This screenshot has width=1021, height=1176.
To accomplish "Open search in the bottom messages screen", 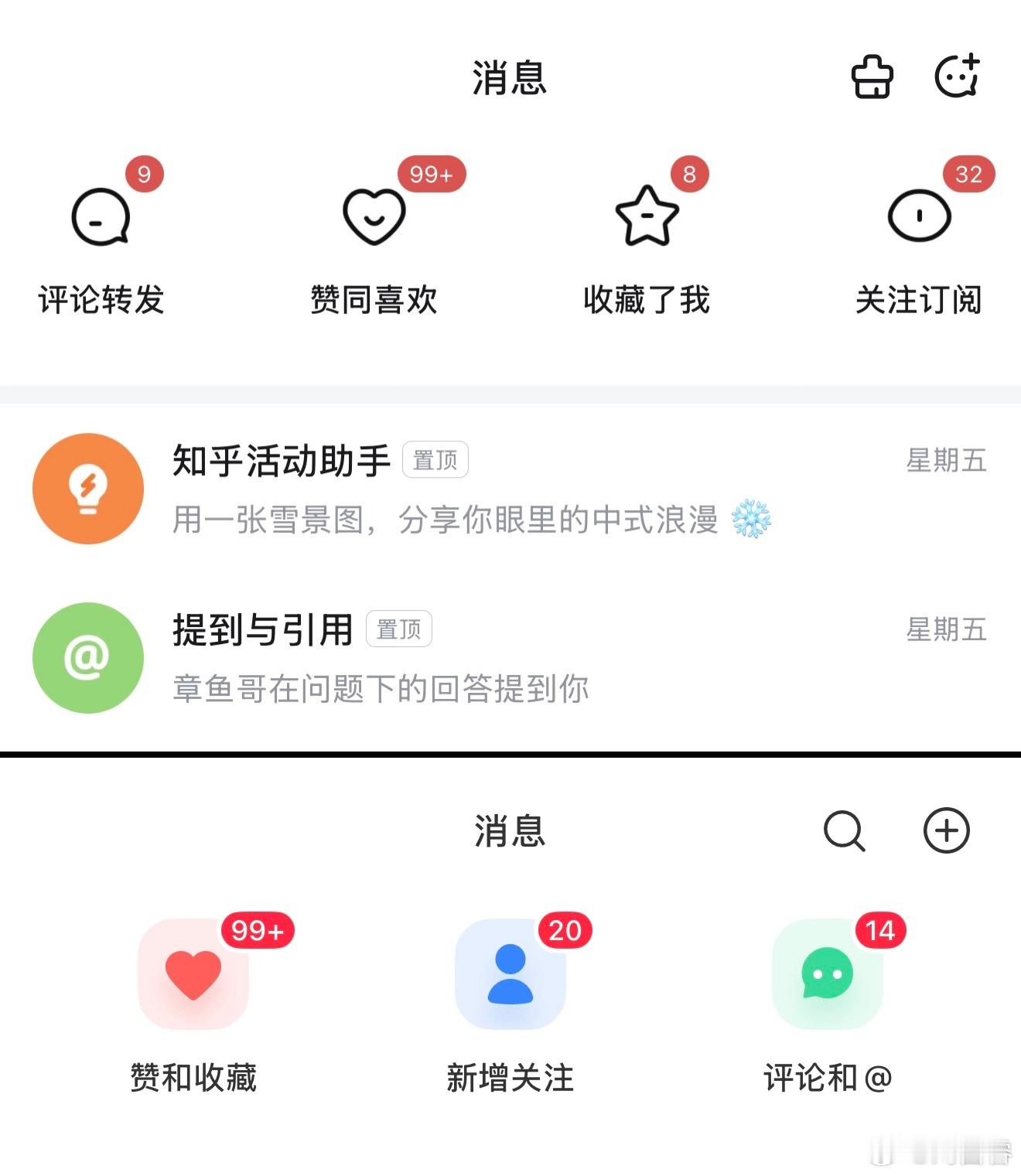I will (844, 831).
